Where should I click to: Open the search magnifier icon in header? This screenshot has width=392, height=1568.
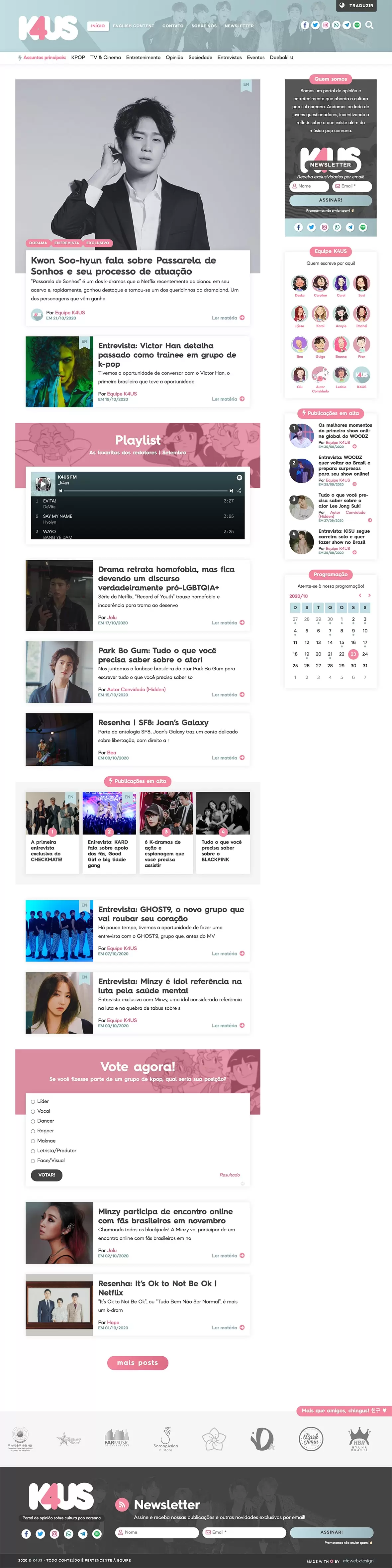369,26
